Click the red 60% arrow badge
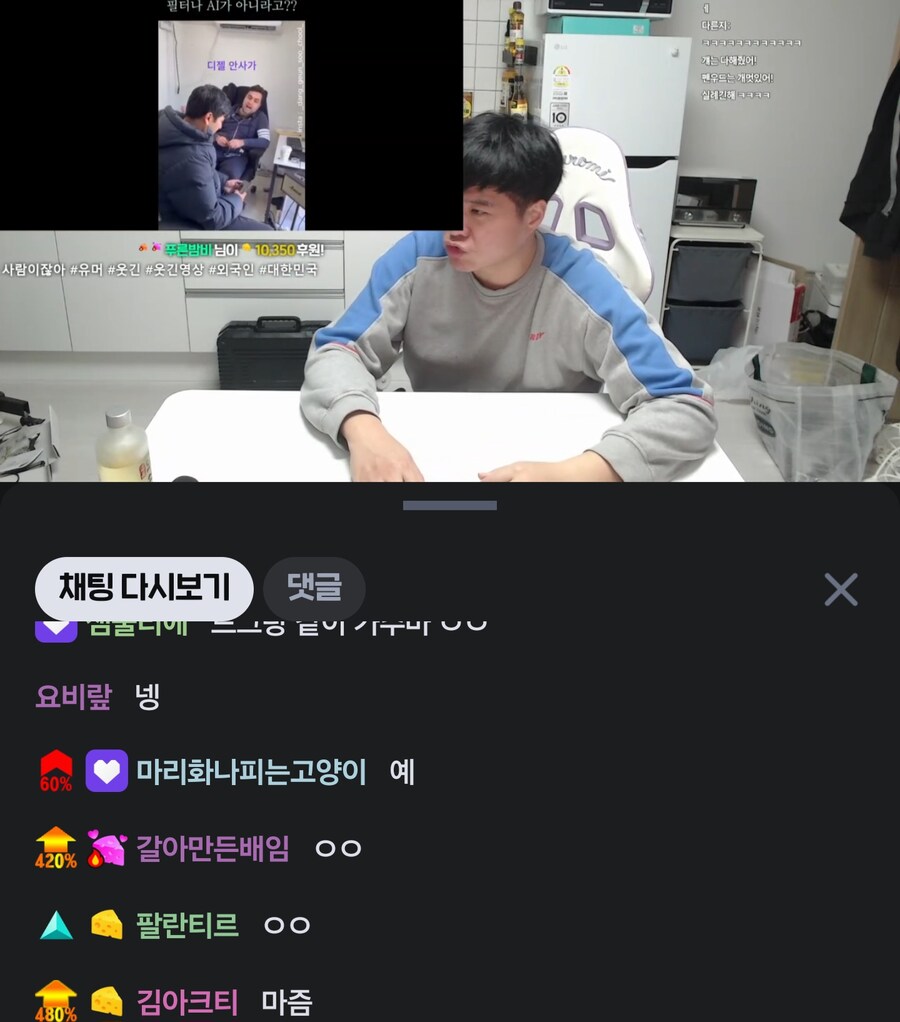Viewport: 900px width, 1022px height. pyautogui.click(x=55, y=770)
